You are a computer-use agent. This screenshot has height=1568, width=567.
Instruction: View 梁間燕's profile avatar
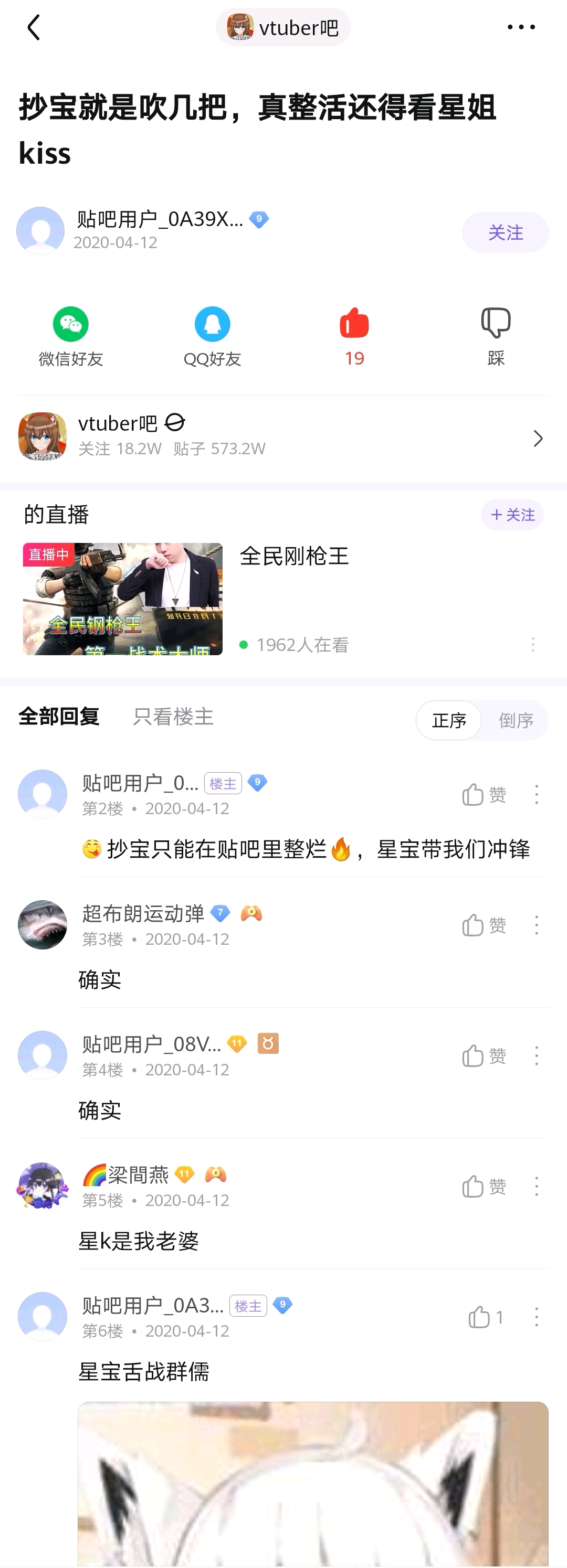pyautogui.click(x=42, y=1186)
